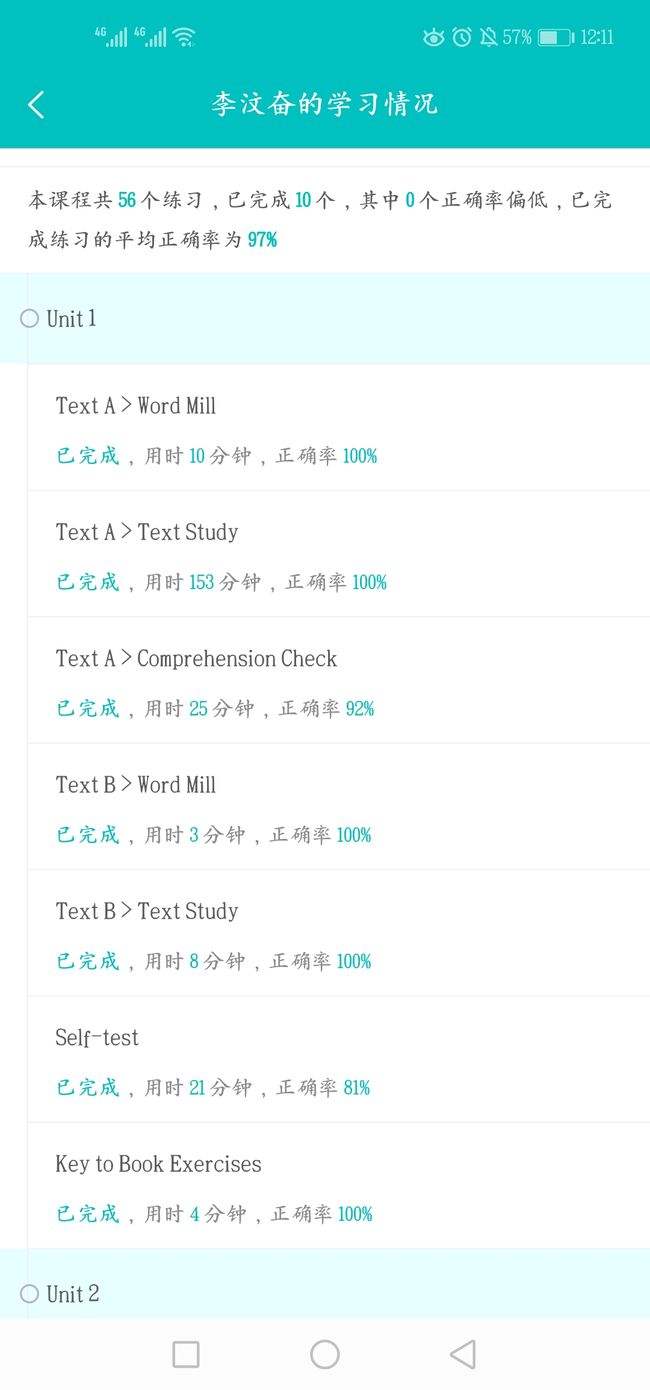
Task: Tap the system home button
Action: (x=325, y=1354)
